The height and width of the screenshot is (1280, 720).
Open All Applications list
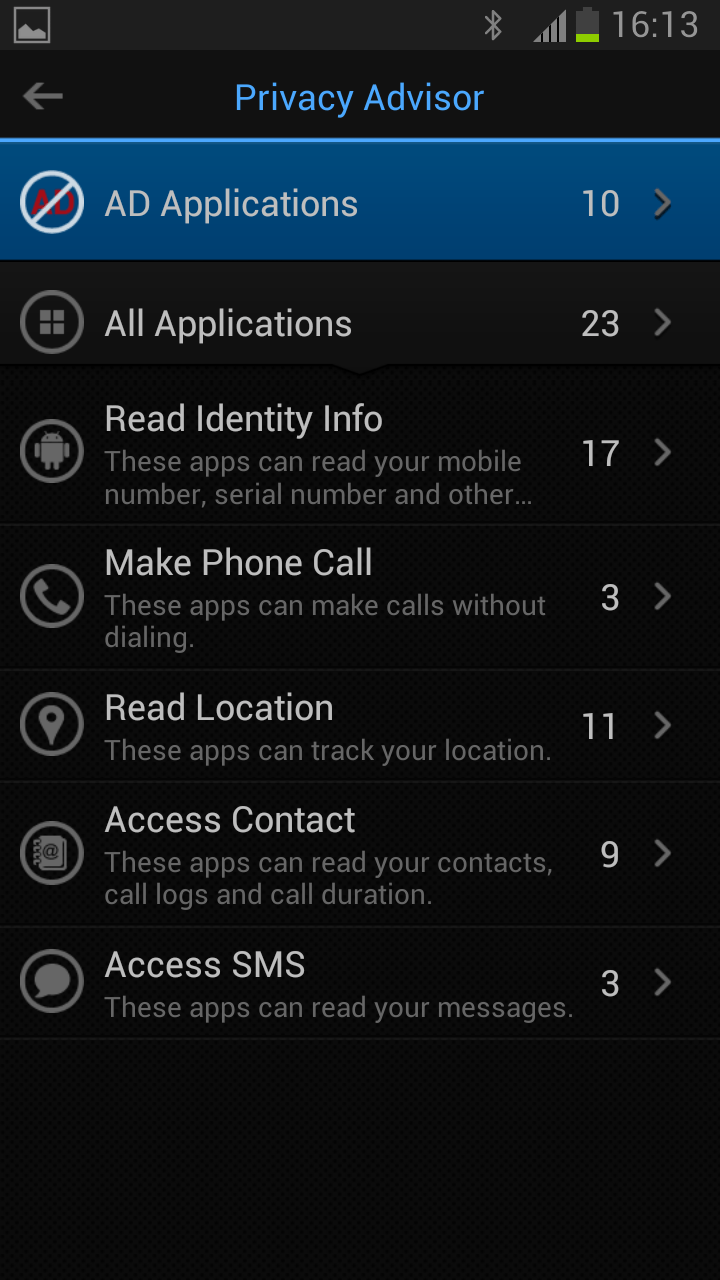pyautogui.click(x=360, y=322)
